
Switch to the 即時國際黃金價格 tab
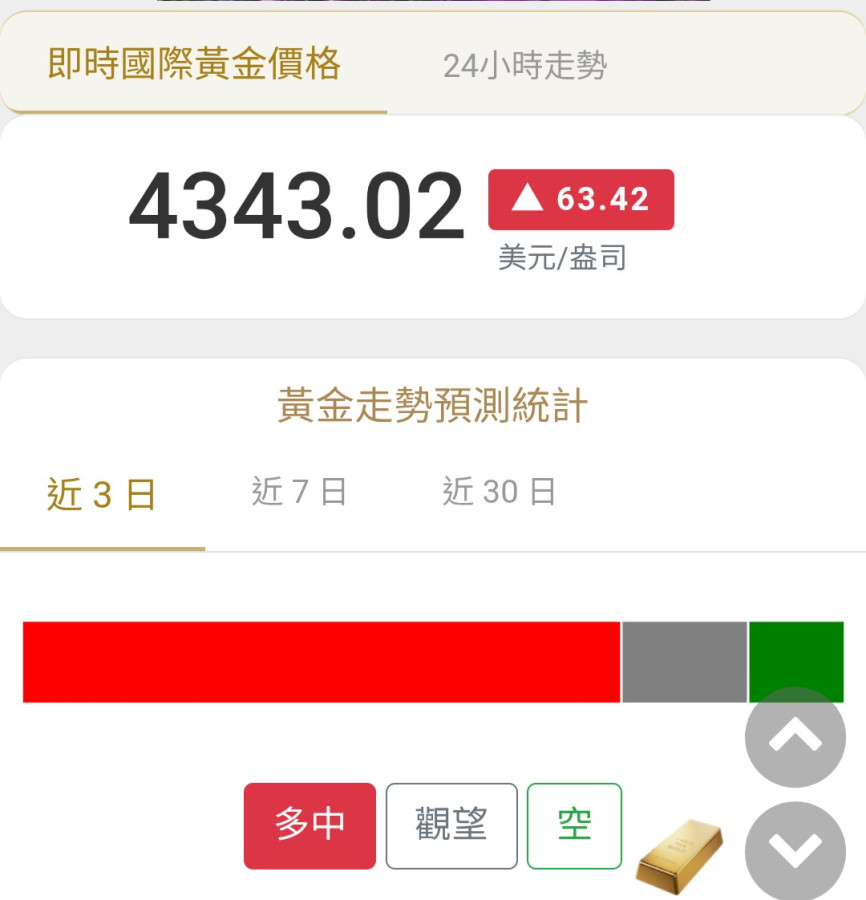194,65
